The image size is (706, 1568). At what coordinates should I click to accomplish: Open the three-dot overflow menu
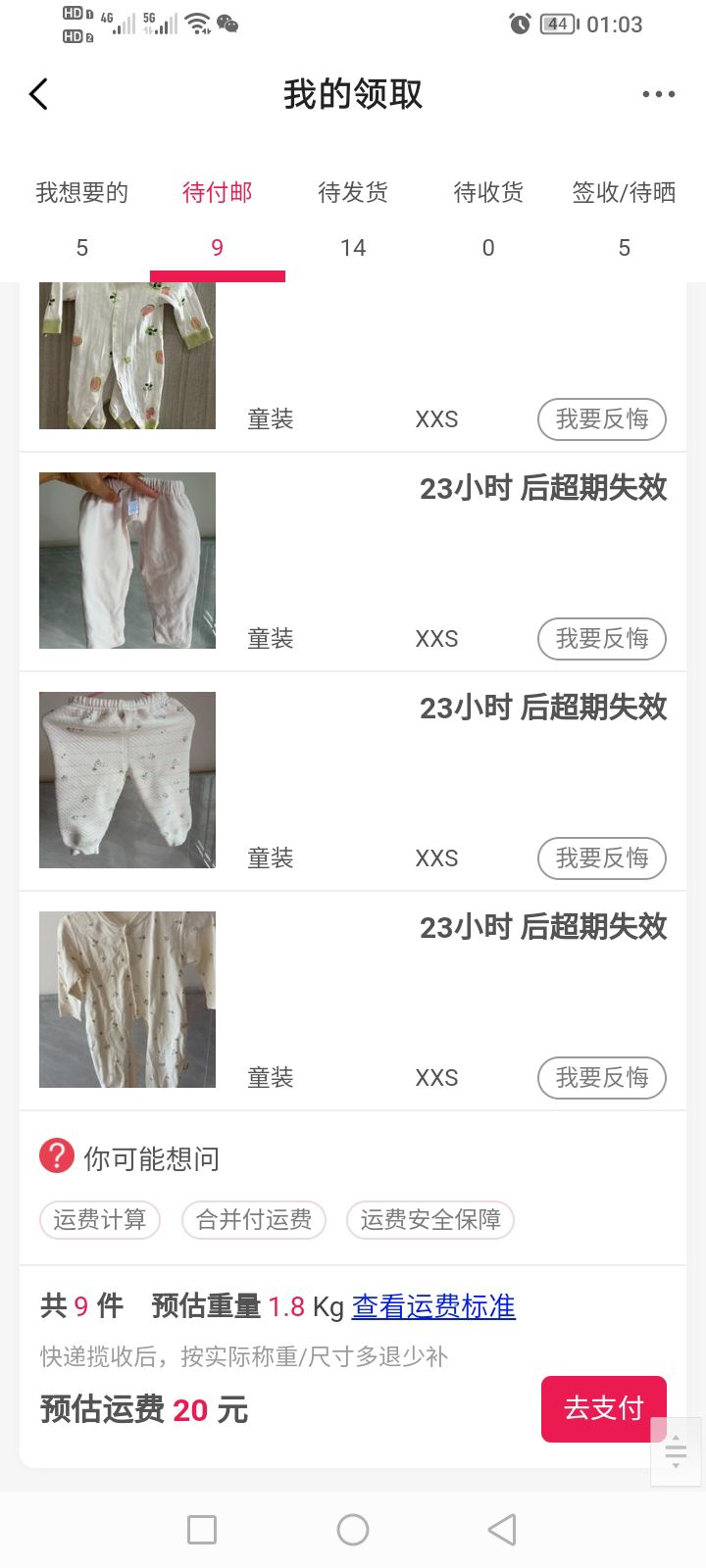click(658, 94)
